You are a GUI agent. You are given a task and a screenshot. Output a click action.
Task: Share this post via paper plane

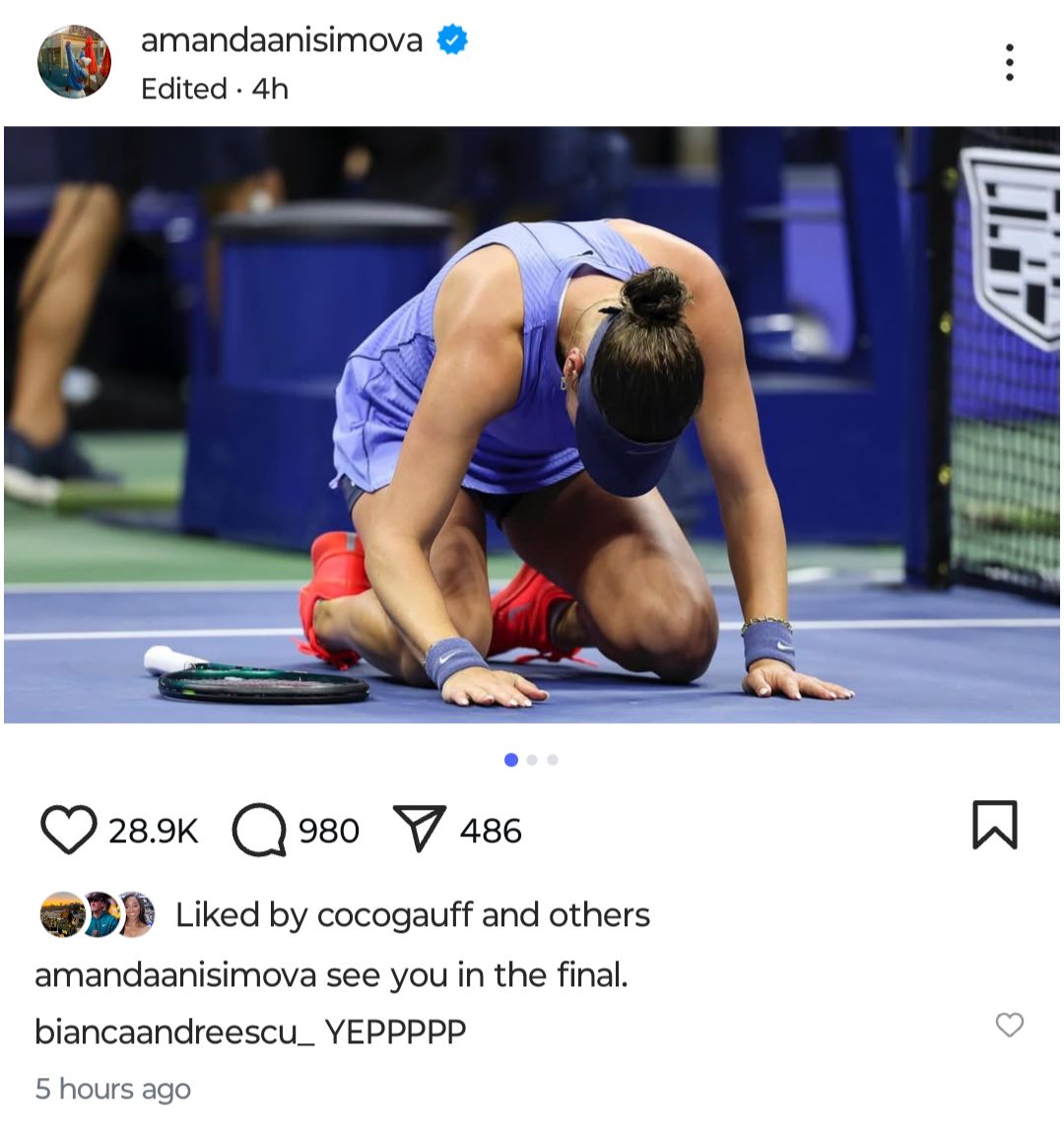coord(419,829)
